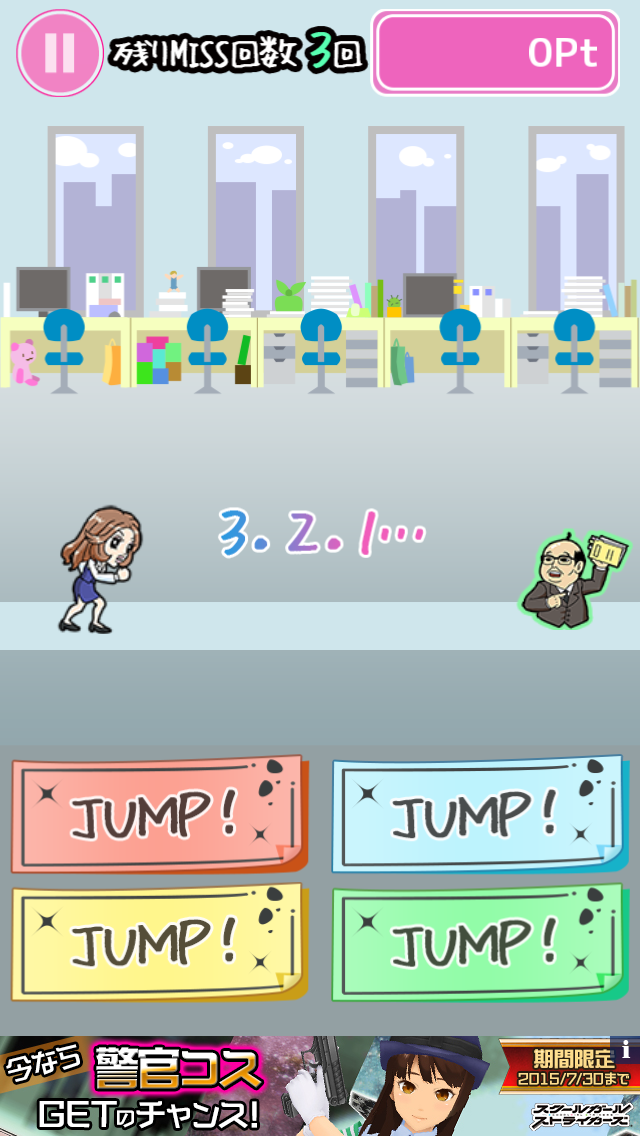Open the ad info icon
This screenshot has height=1136, width=640.
click(x=628, y=1049)
